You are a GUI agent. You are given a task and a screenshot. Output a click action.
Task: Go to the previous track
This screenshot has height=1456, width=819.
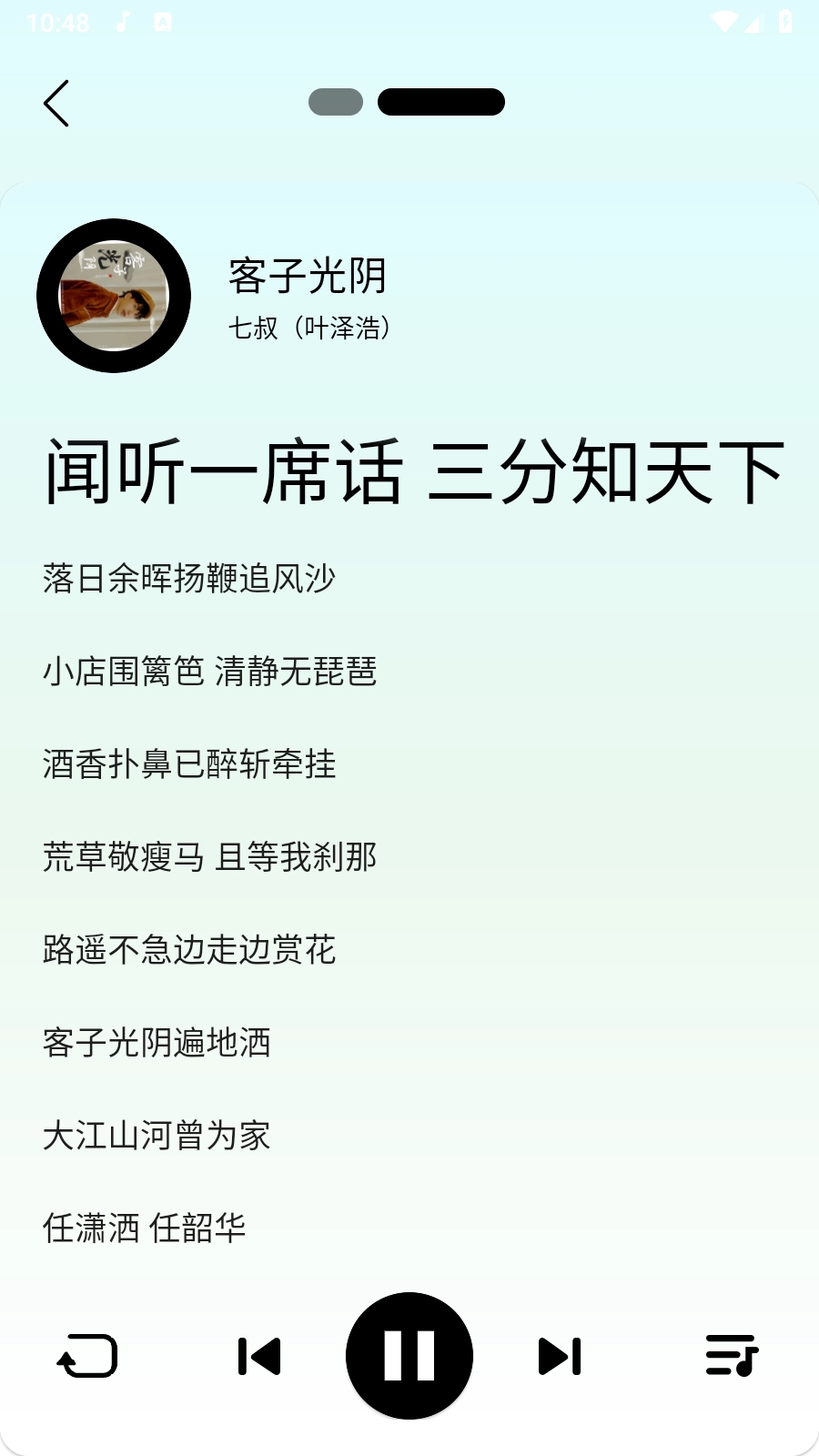[259, 1356]
